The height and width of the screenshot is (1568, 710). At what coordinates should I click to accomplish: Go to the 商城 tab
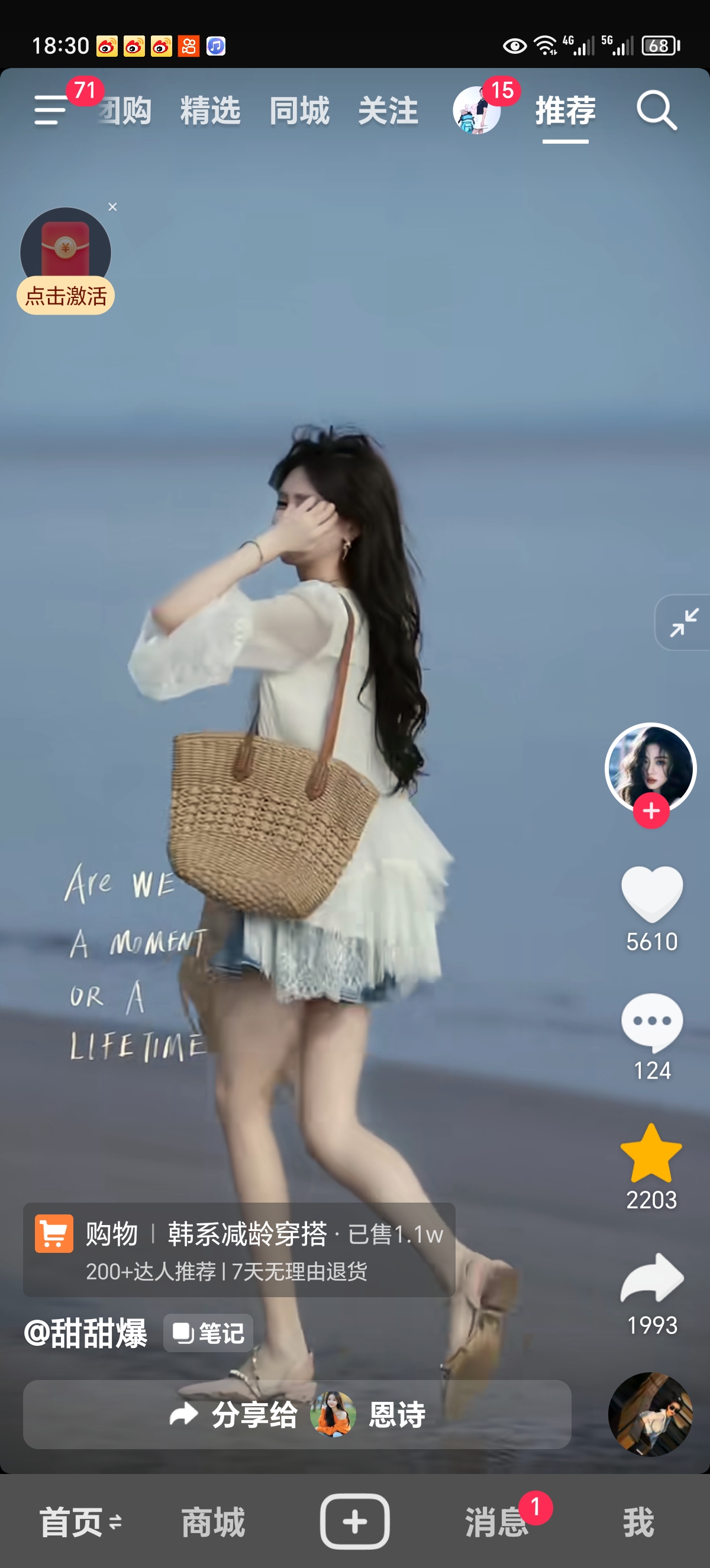(213, 1522)
